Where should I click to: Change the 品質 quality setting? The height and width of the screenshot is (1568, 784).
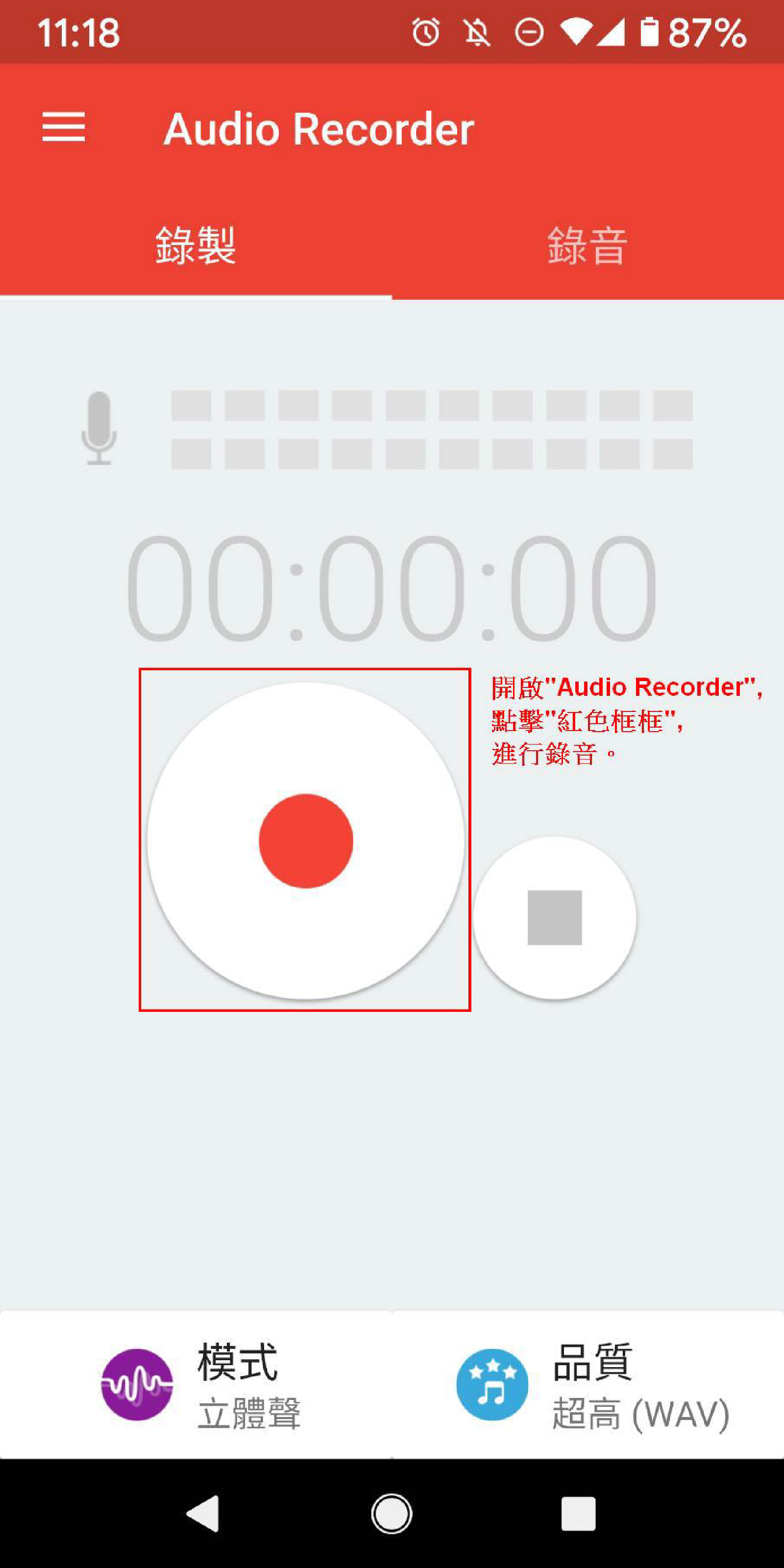(588, 1385)
